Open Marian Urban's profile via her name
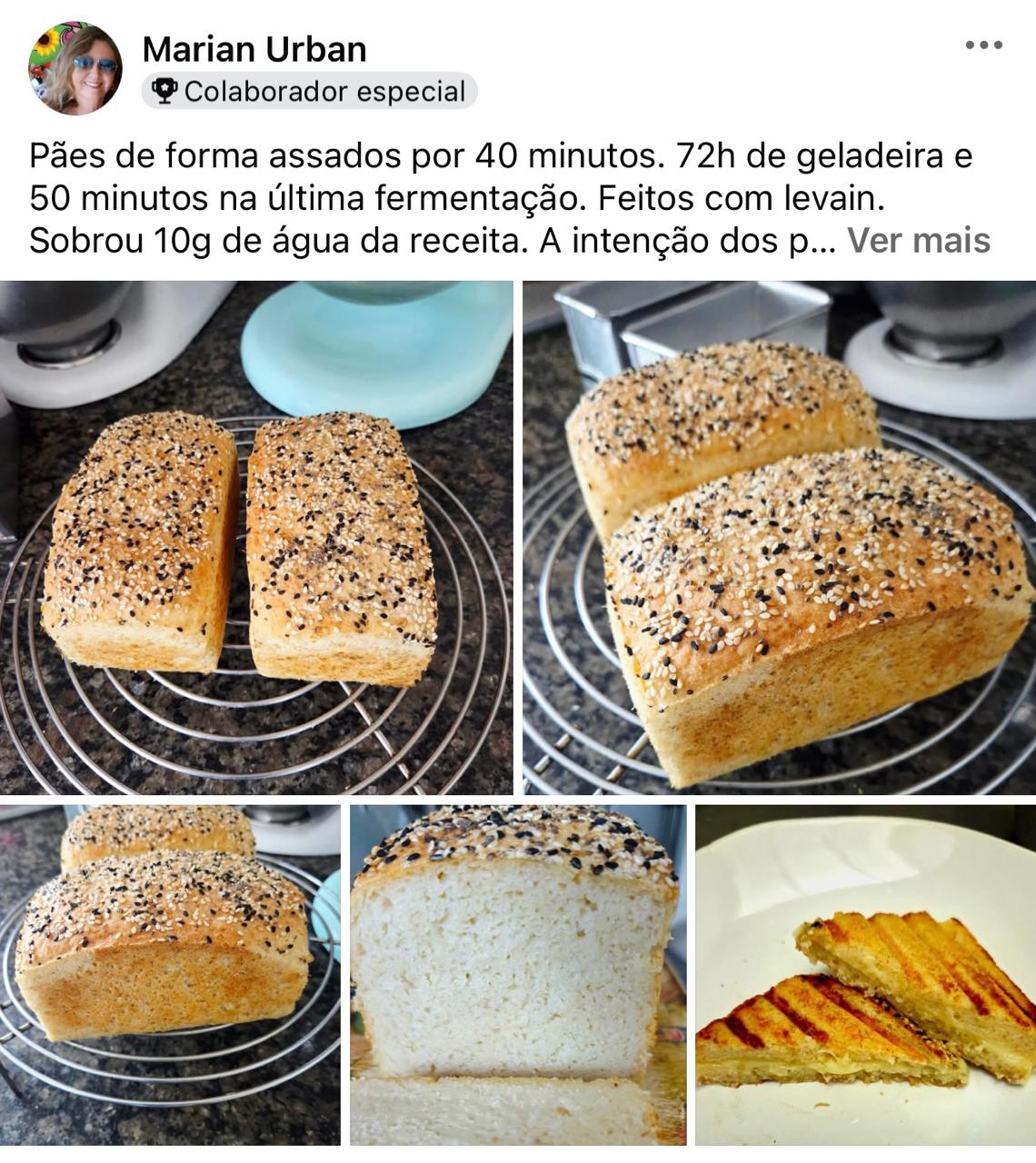 click(254, 49)
